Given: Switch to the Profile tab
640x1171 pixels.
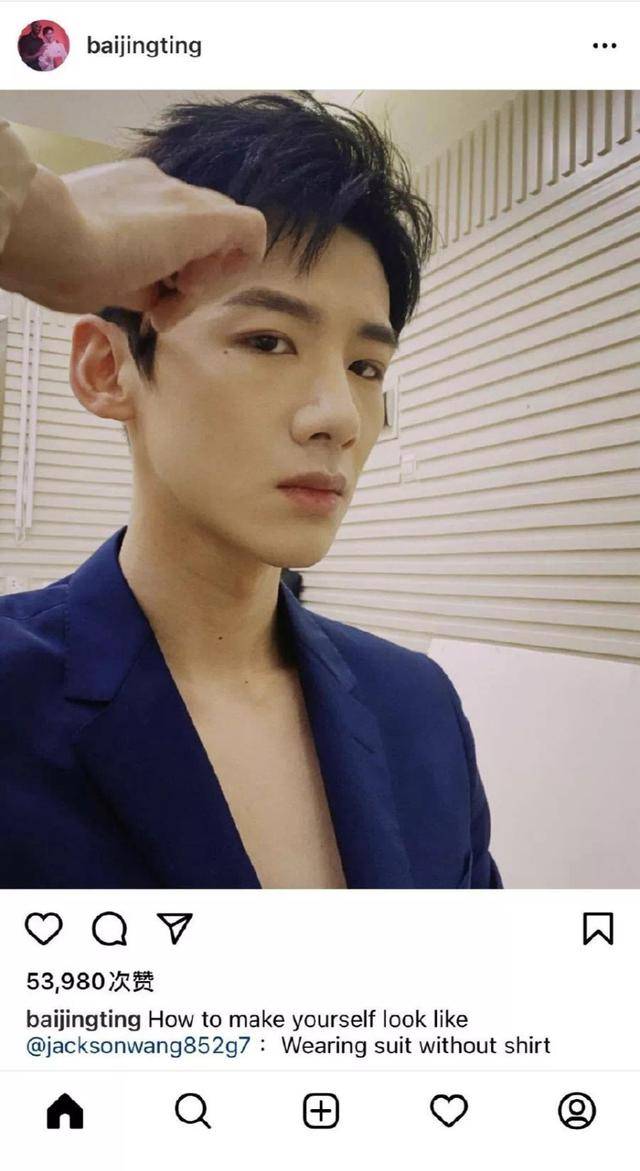Looking at the screenshot, I should point(577,1111).
